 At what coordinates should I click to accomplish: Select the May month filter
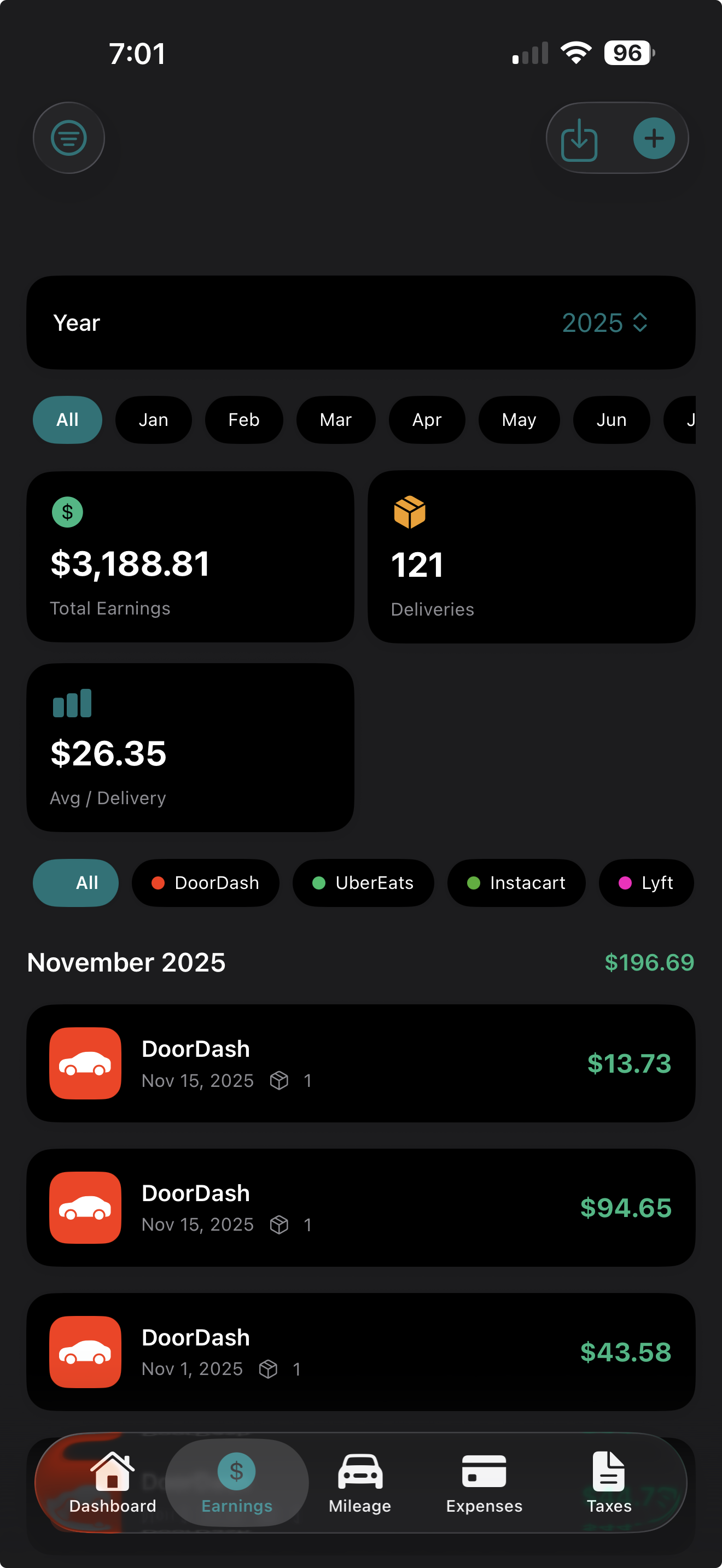click(519, 419)
